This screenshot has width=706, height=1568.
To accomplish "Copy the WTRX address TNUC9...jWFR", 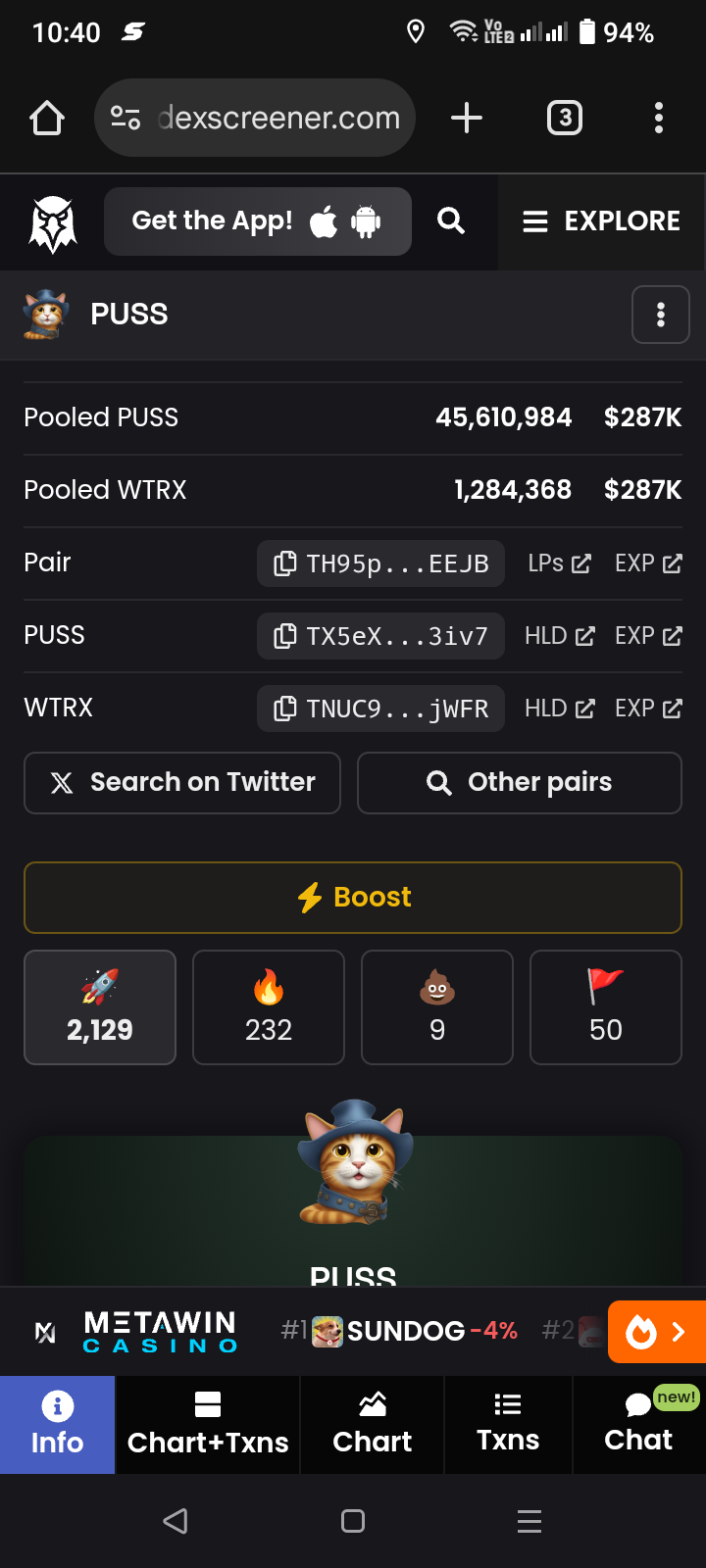I will pos(380,709).
